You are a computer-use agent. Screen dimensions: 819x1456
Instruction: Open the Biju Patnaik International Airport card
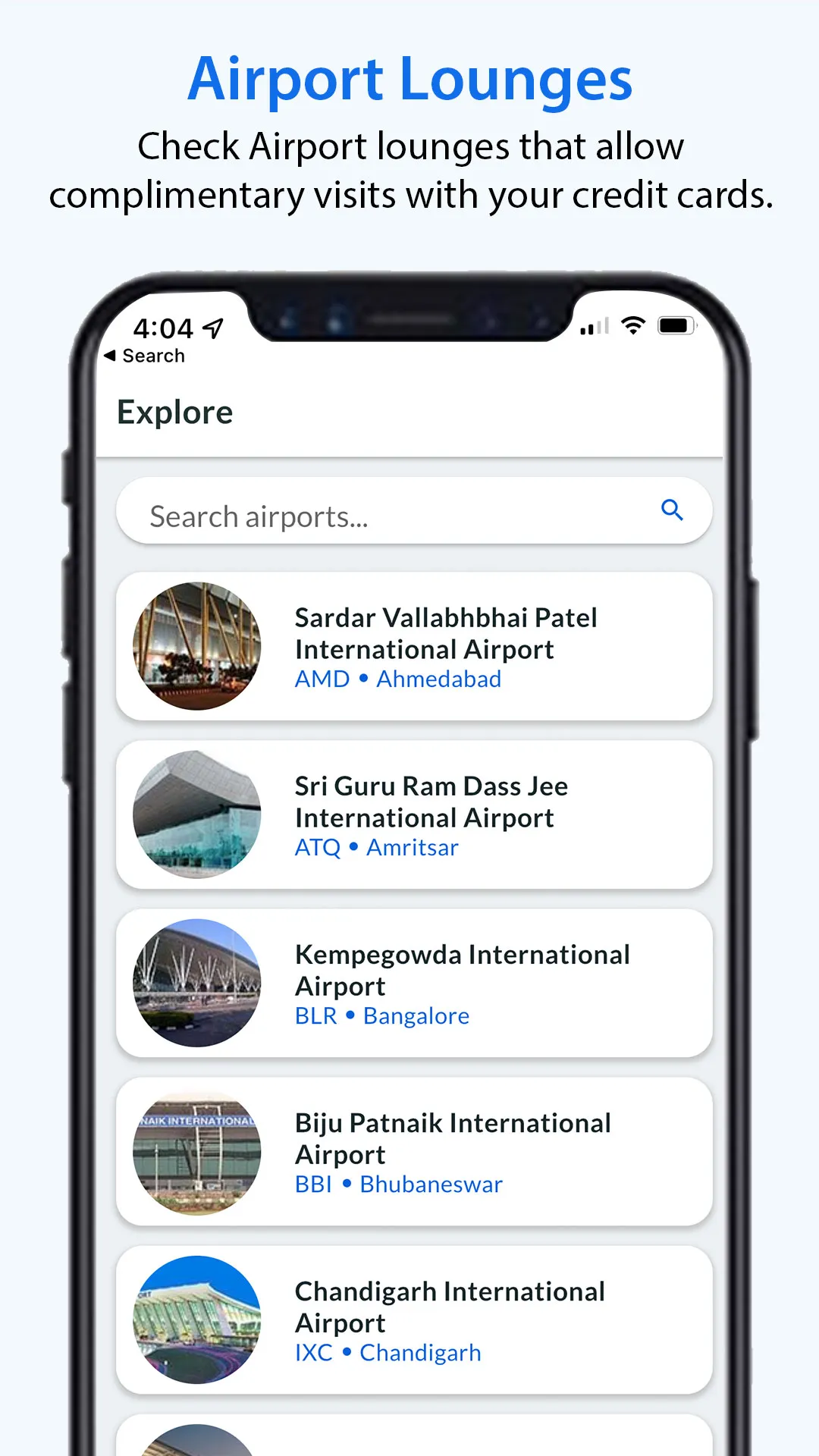click(x=414, y=1151)
